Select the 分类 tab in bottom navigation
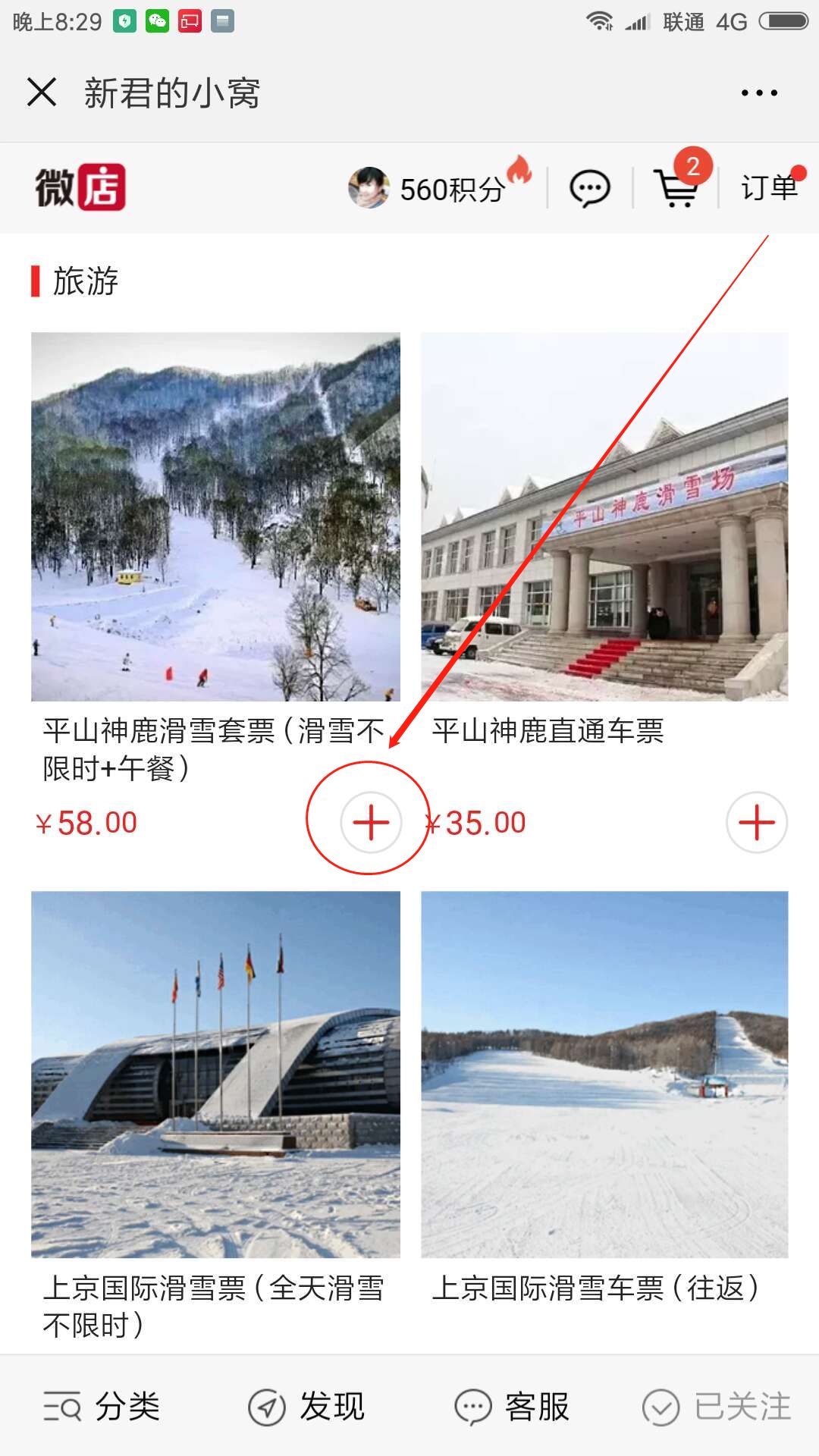This screenshot has height=1456, width=819. click(106, 1404)
